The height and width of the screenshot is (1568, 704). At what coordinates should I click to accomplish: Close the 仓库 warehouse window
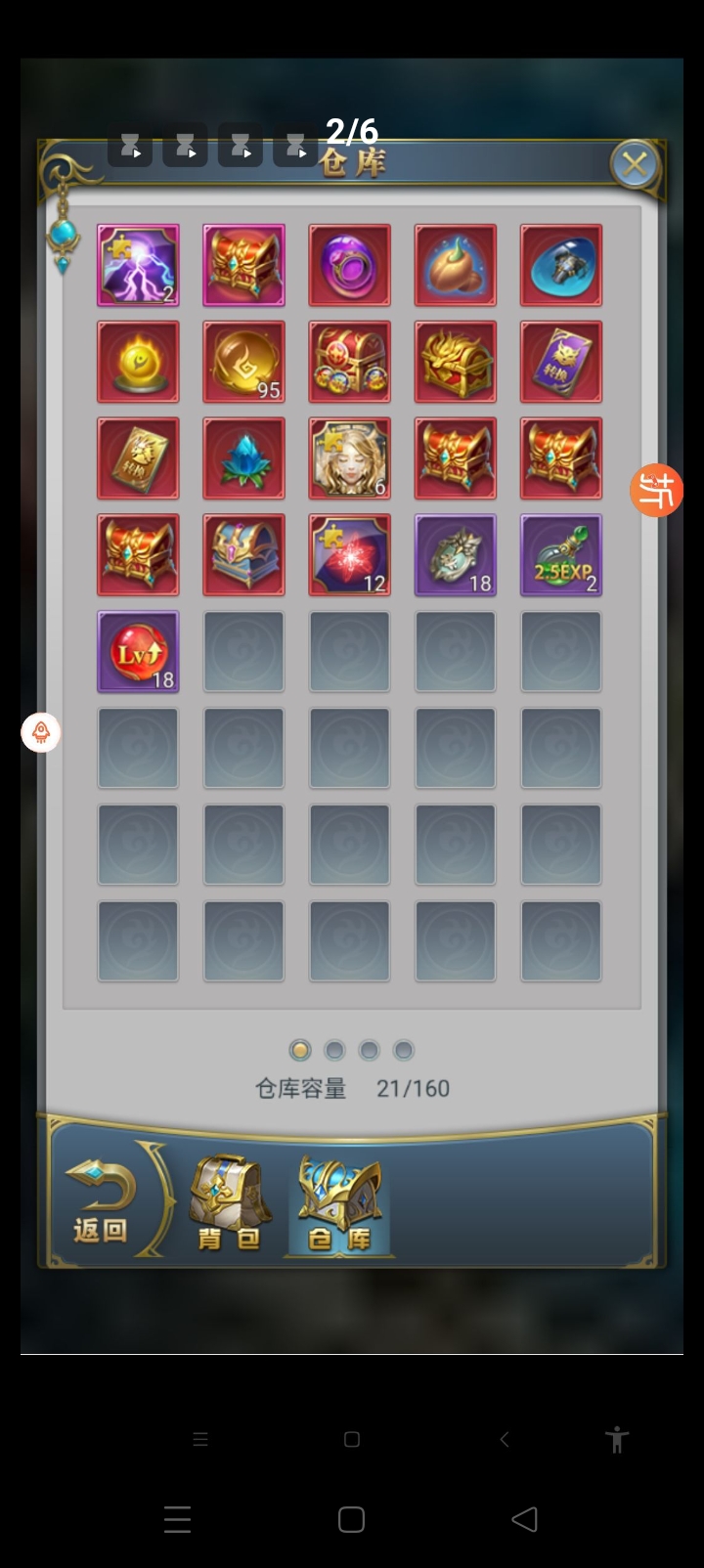(x=635, y=164)
